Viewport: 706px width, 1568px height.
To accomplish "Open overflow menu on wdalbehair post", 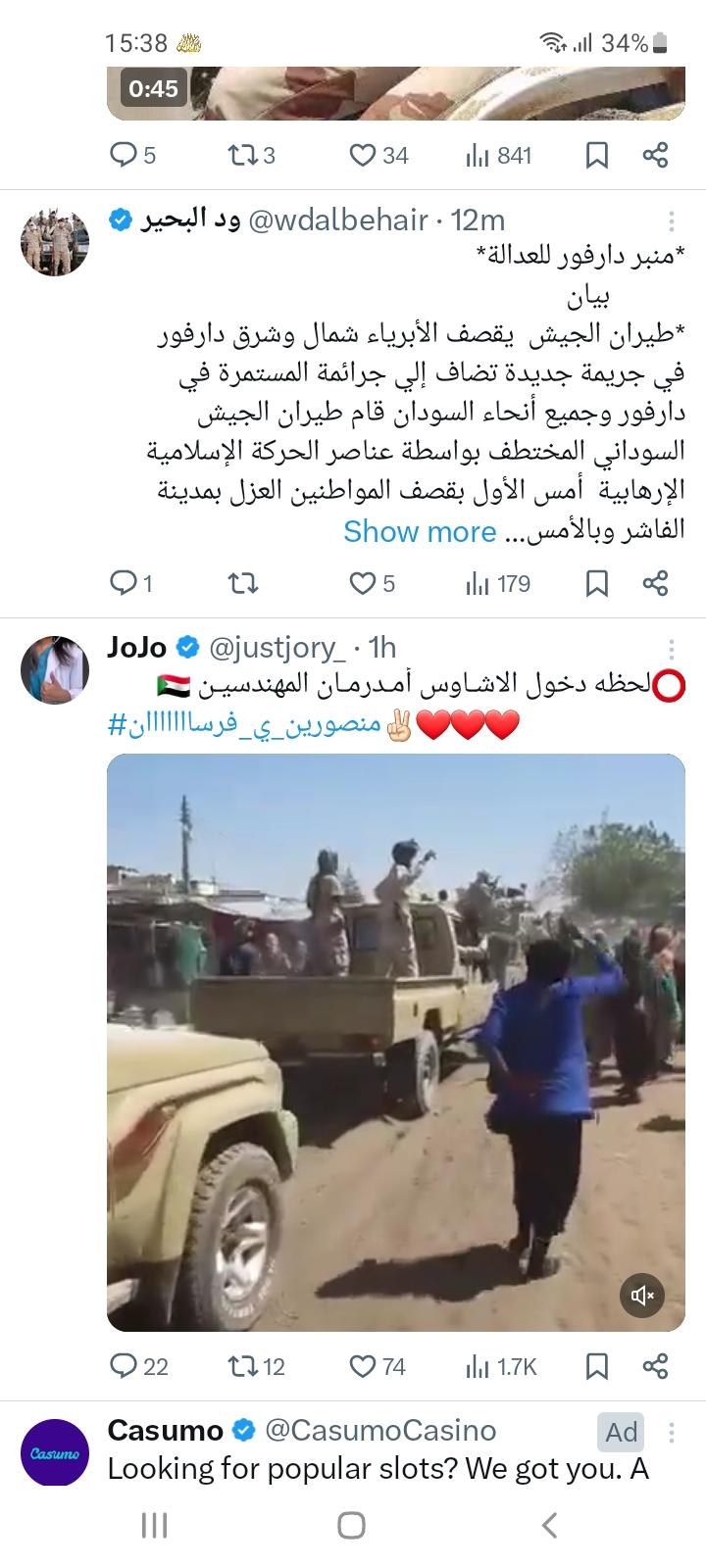I will tap(672, 220).
